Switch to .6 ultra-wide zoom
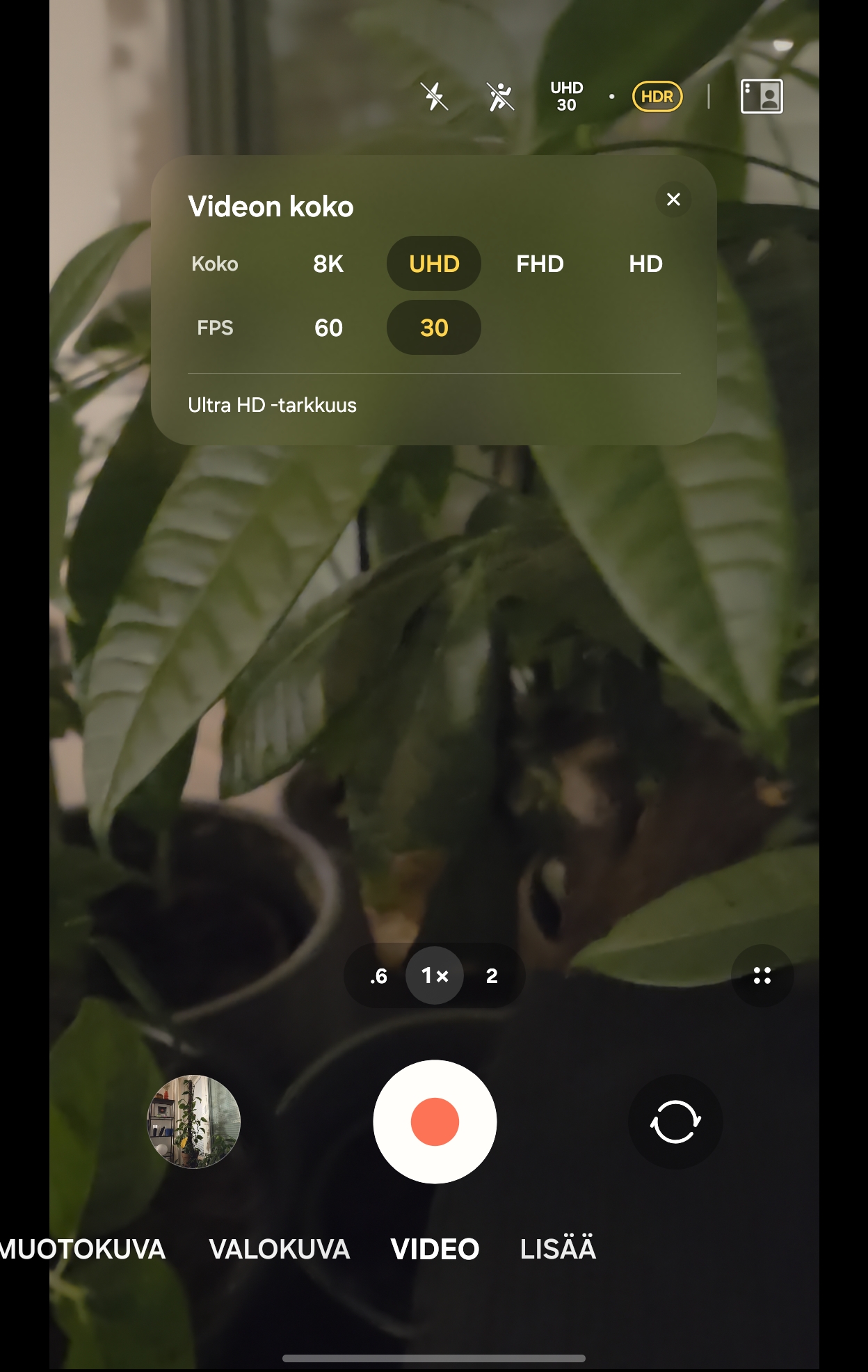The image size is (868, 1372). coord(378,975)
